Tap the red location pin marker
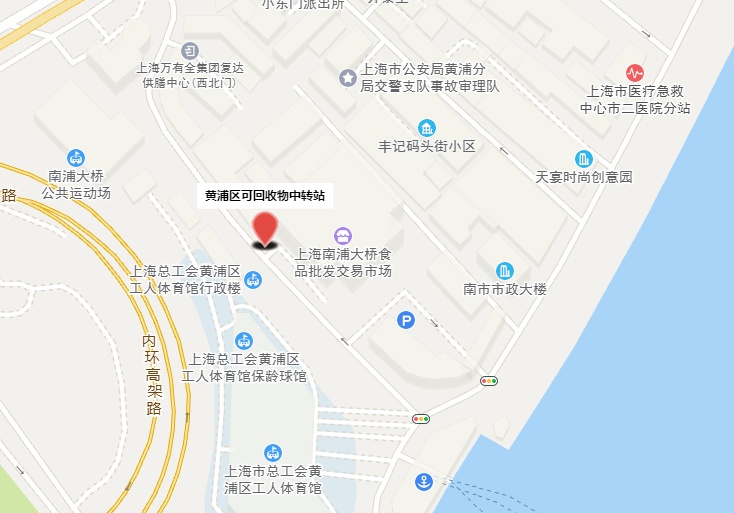This screenshot has height=513, width=734. point(265,228)
